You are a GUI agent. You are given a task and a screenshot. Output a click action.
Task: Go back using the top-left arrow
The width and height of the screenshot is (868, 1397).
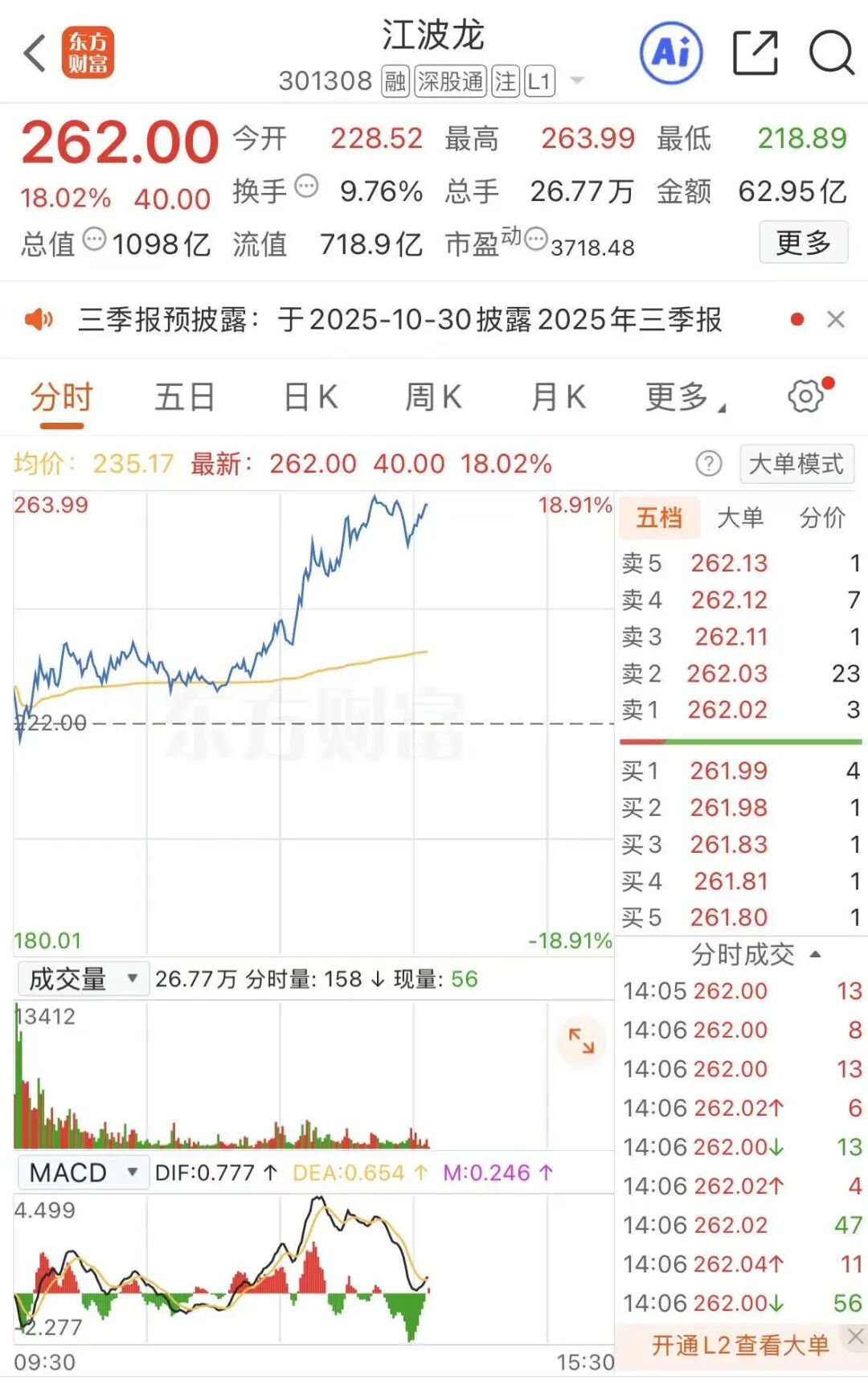tap(35, 54)
